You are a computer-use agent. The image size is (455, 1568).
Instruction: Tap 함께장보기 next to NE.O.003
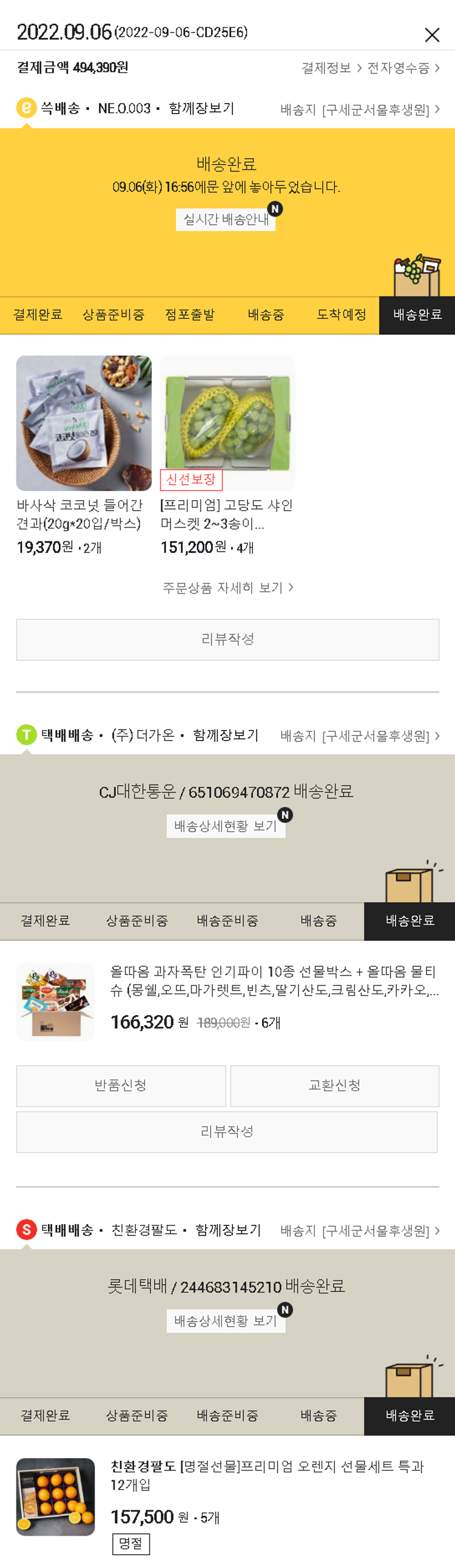[201, 109]
